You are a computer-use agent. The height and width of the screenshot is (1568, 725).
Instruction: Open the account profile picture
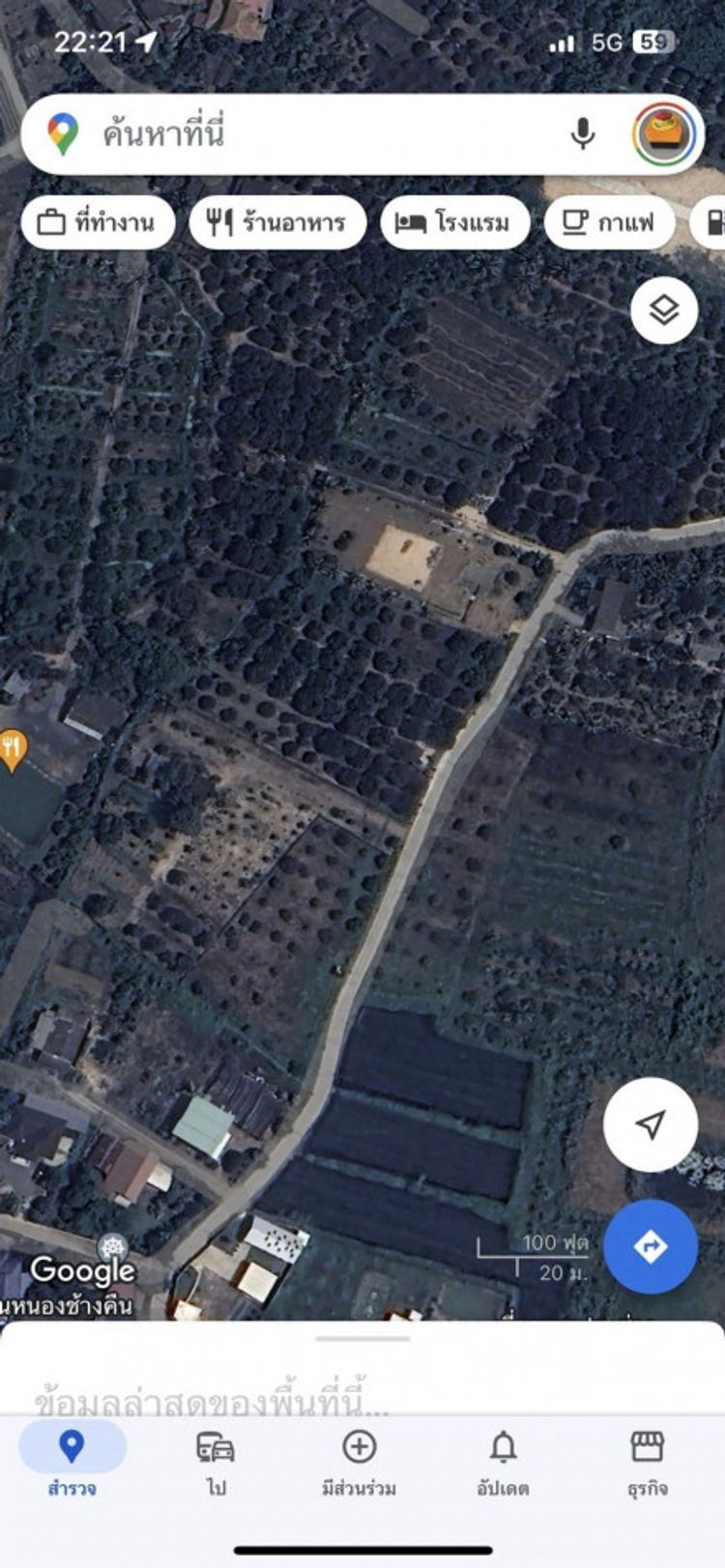coord(664,134)
